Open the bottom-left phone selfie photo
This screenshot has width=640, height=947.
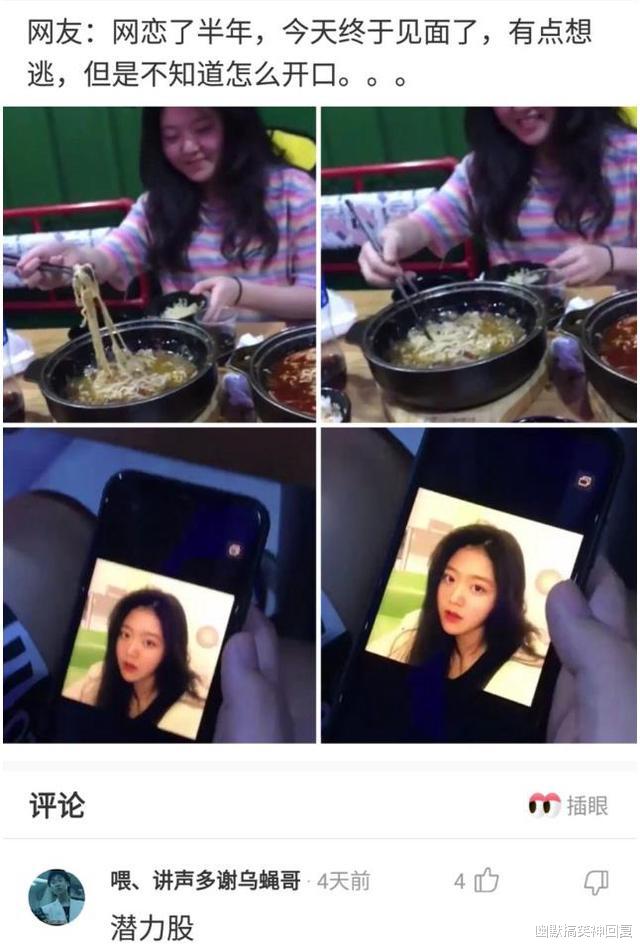159,585
